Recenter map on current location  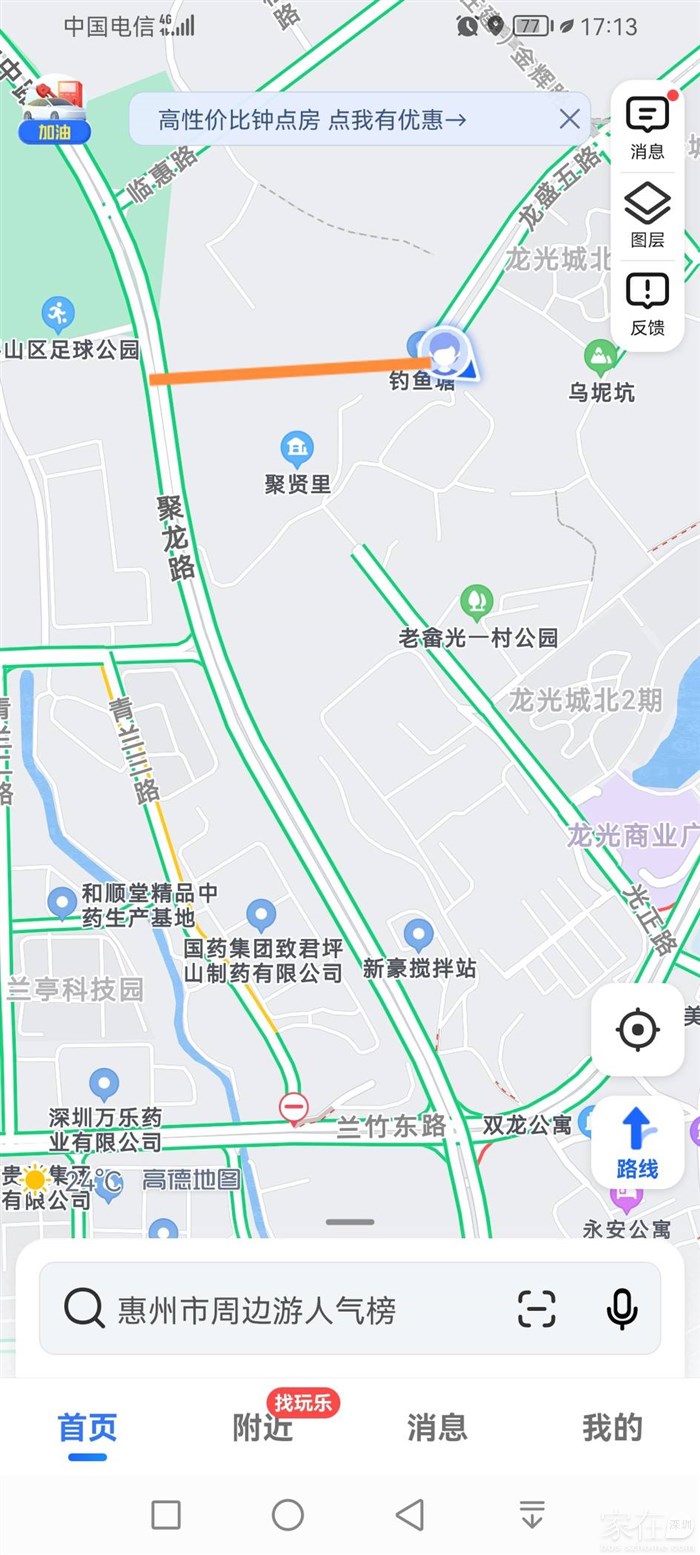(638, 1030)
